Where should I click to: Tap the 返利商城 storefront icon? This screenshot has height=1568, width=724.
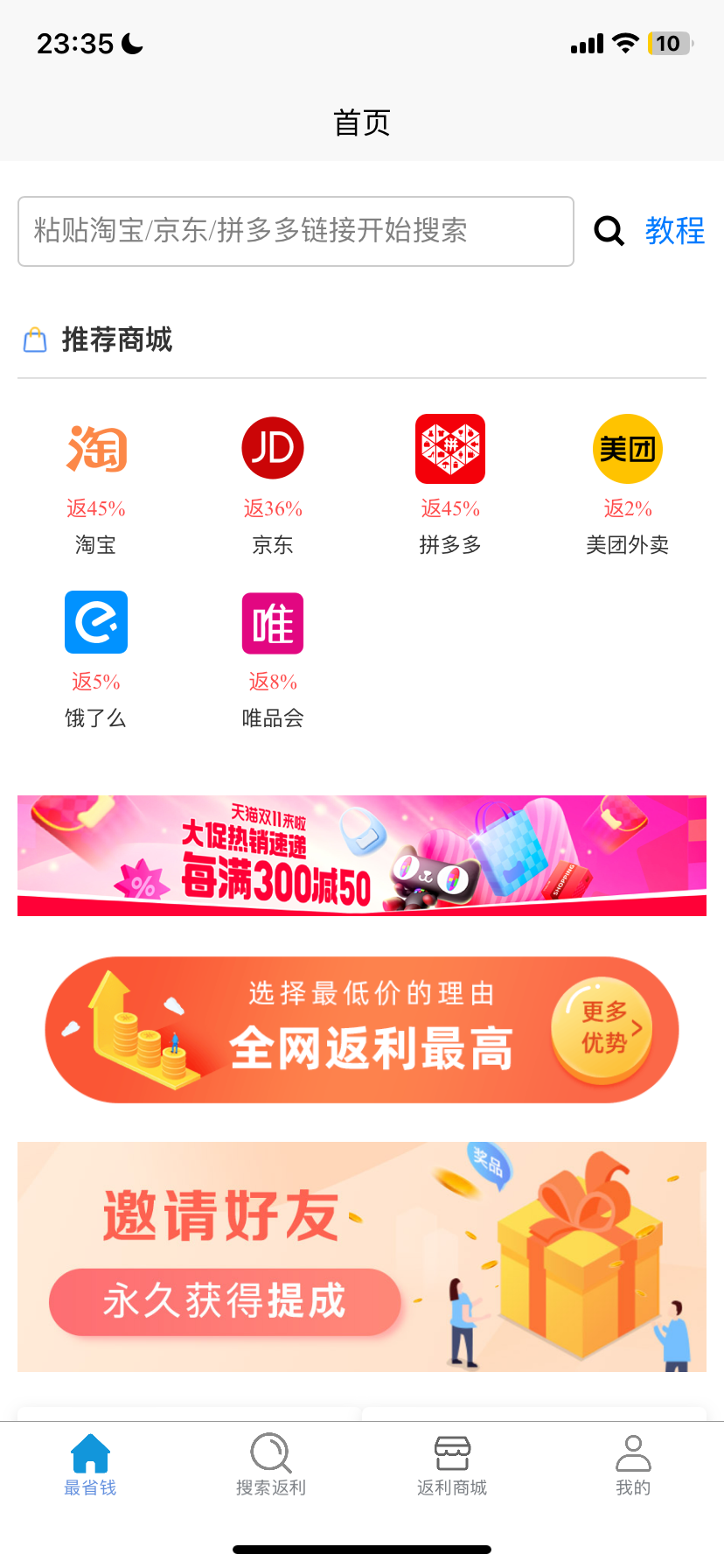[451, 1449]
